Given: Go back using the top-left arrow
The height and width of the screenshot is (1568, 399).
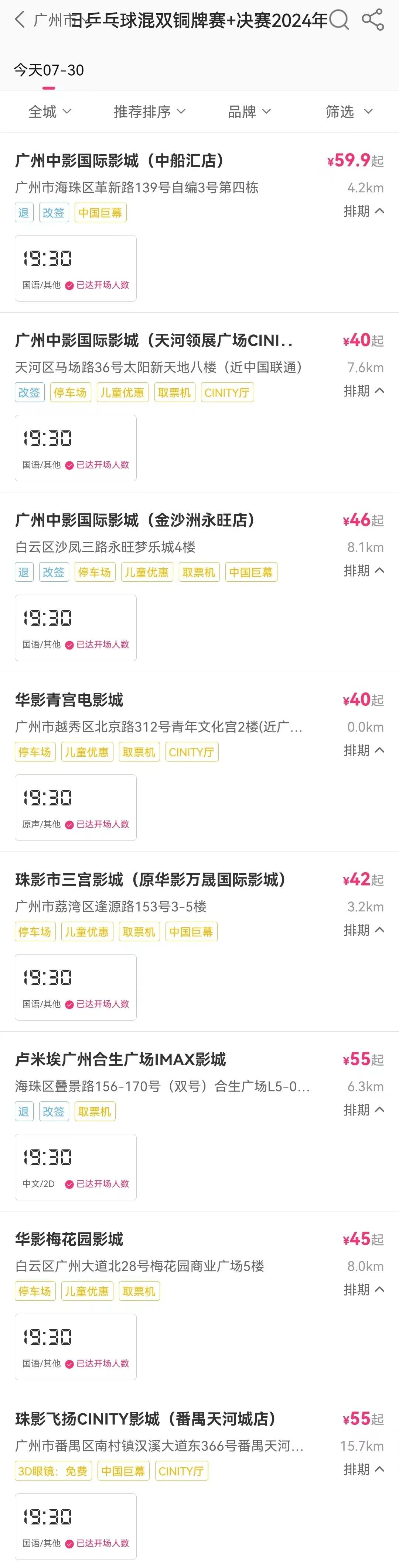Looking at the screenshot, I should pyautogui.click(x=20, y=20).
